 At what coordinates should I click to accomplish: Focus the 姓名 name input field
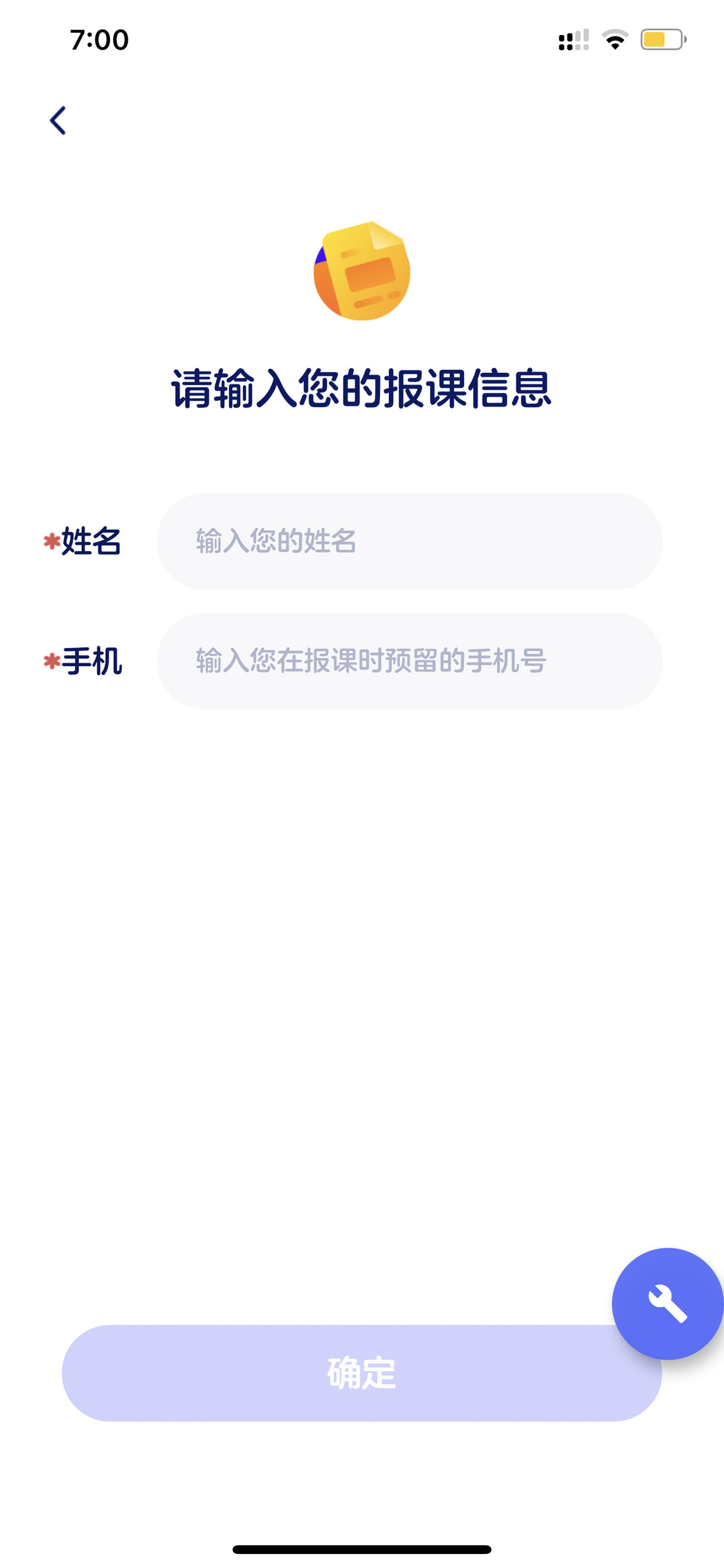pyautogui.click(x=409, y=541)
